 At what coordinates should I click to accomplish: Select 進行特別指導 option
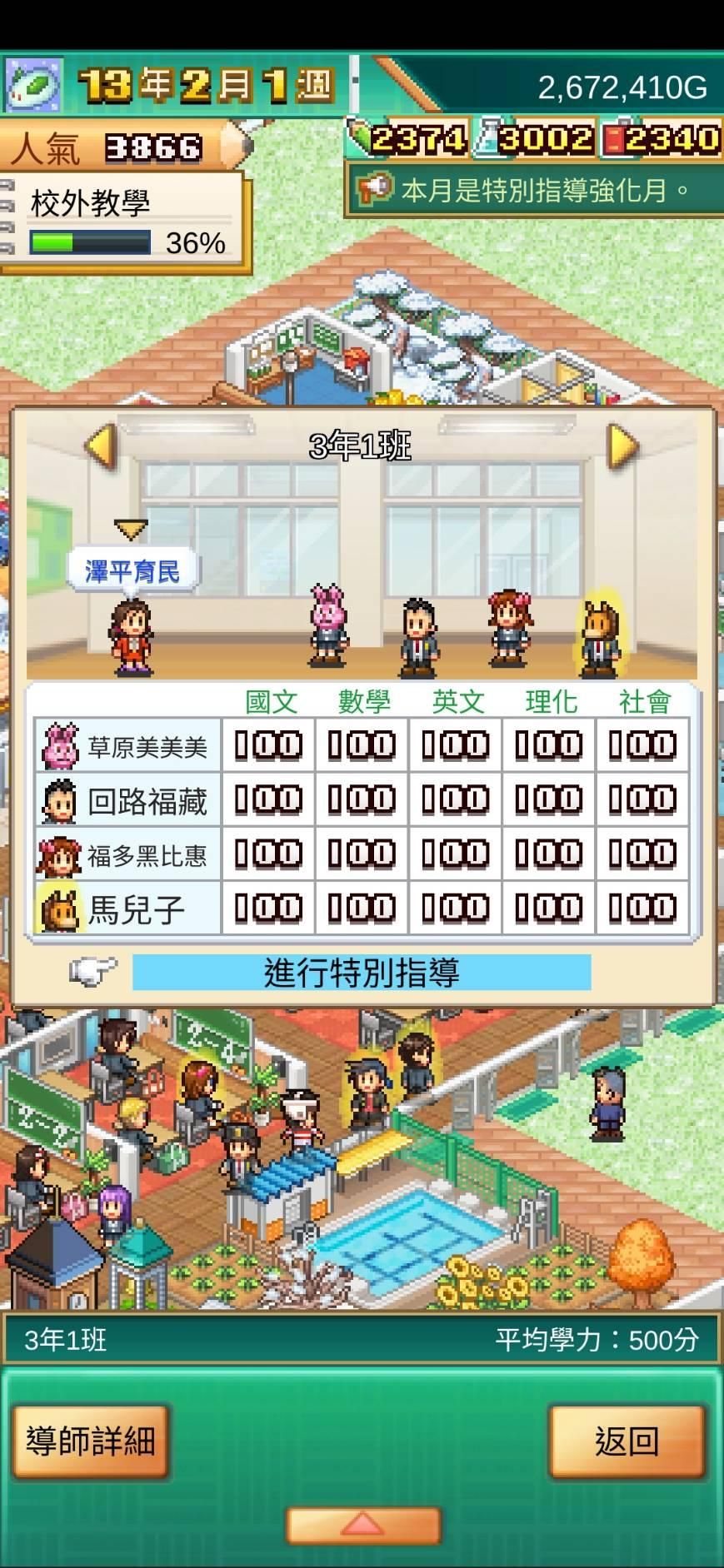point(362,973)
